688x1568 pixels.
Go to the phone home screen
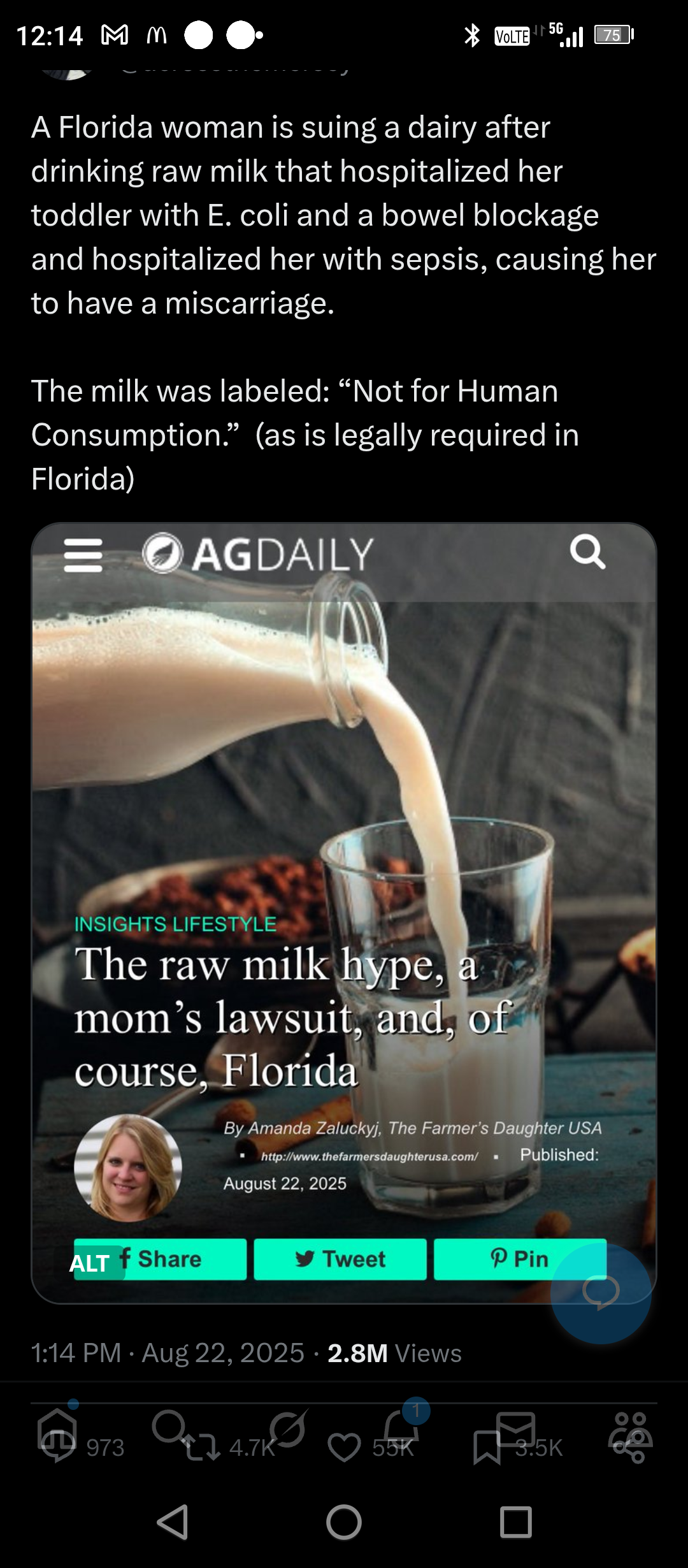click(x=344, y=1523)
